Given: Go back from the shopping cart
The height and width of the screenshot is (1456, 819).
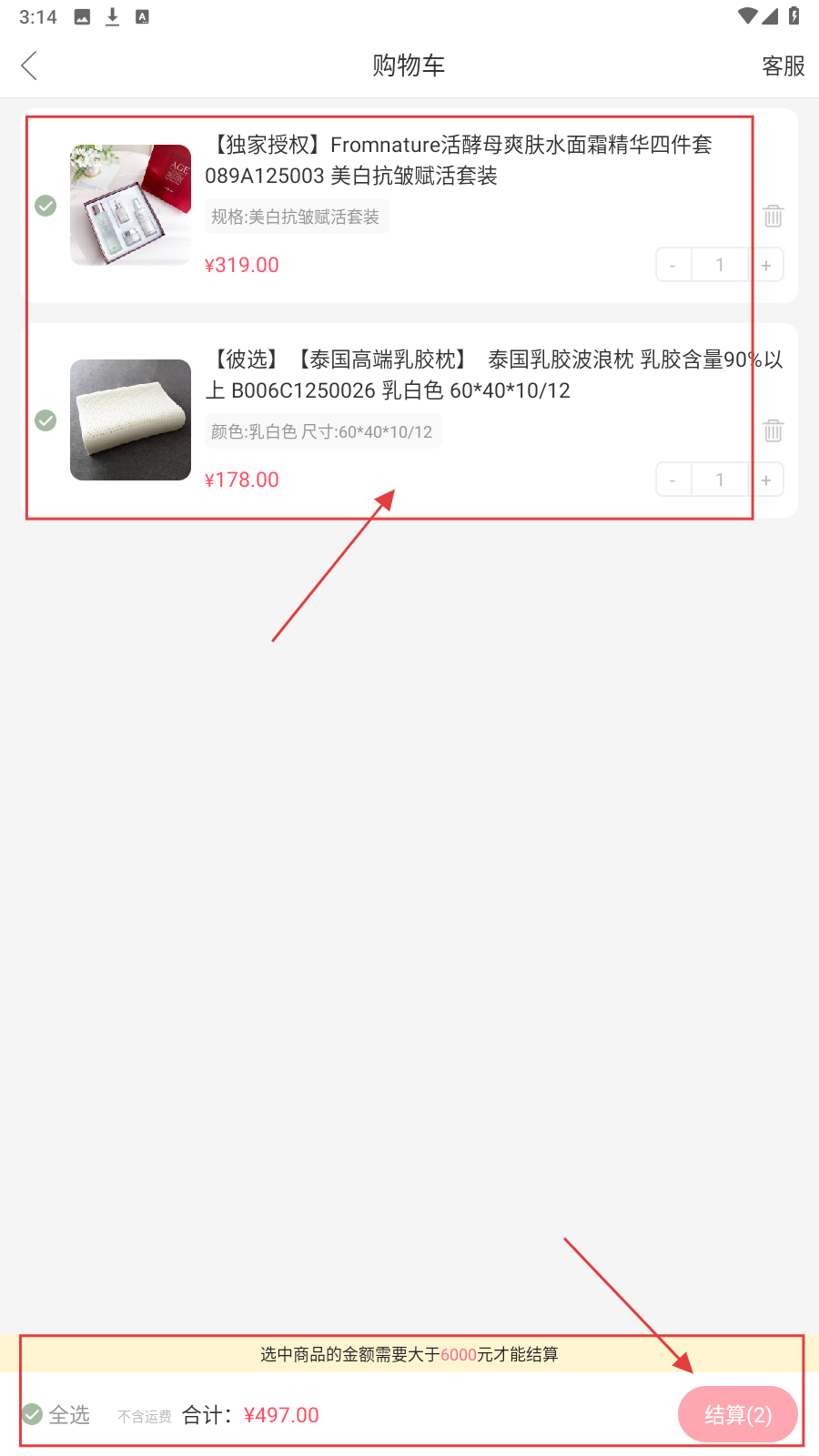Looking at the screenshot, I should tap(29, 66).
